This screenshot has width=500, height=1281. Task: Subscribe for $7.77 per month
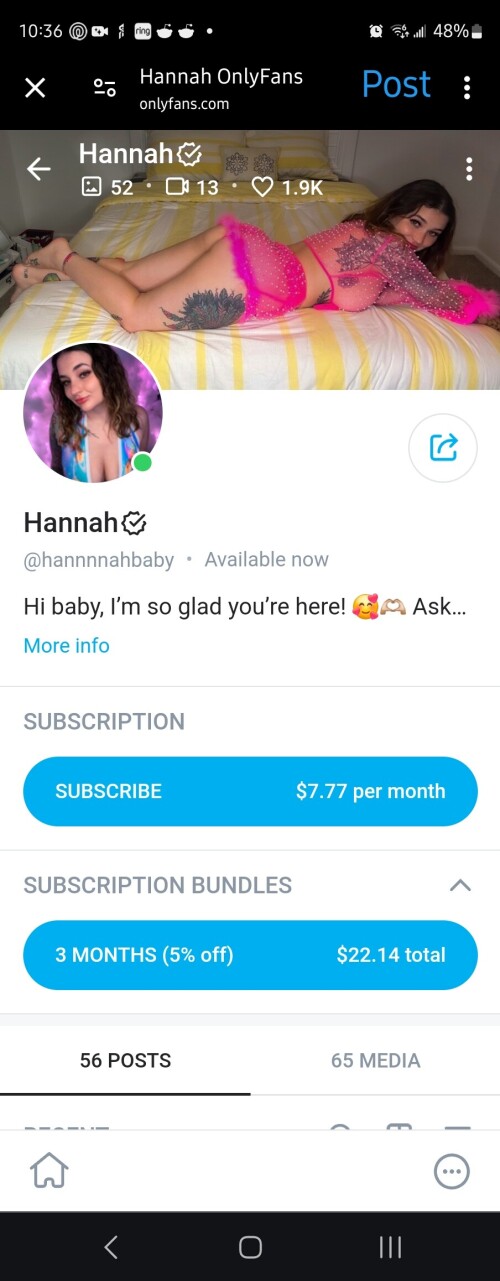pos(250,791)
